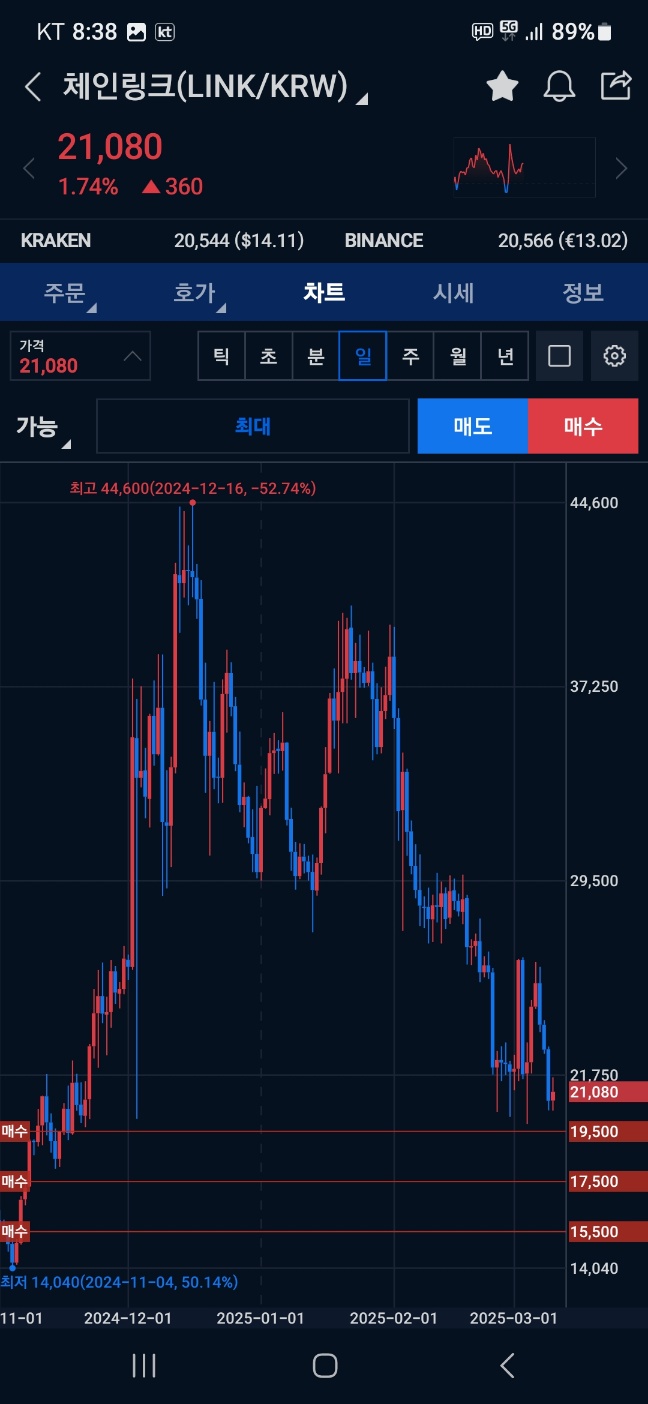Tap the red 매수 buy button
This screenshot has width=648, height=1404.
[583, 426]
